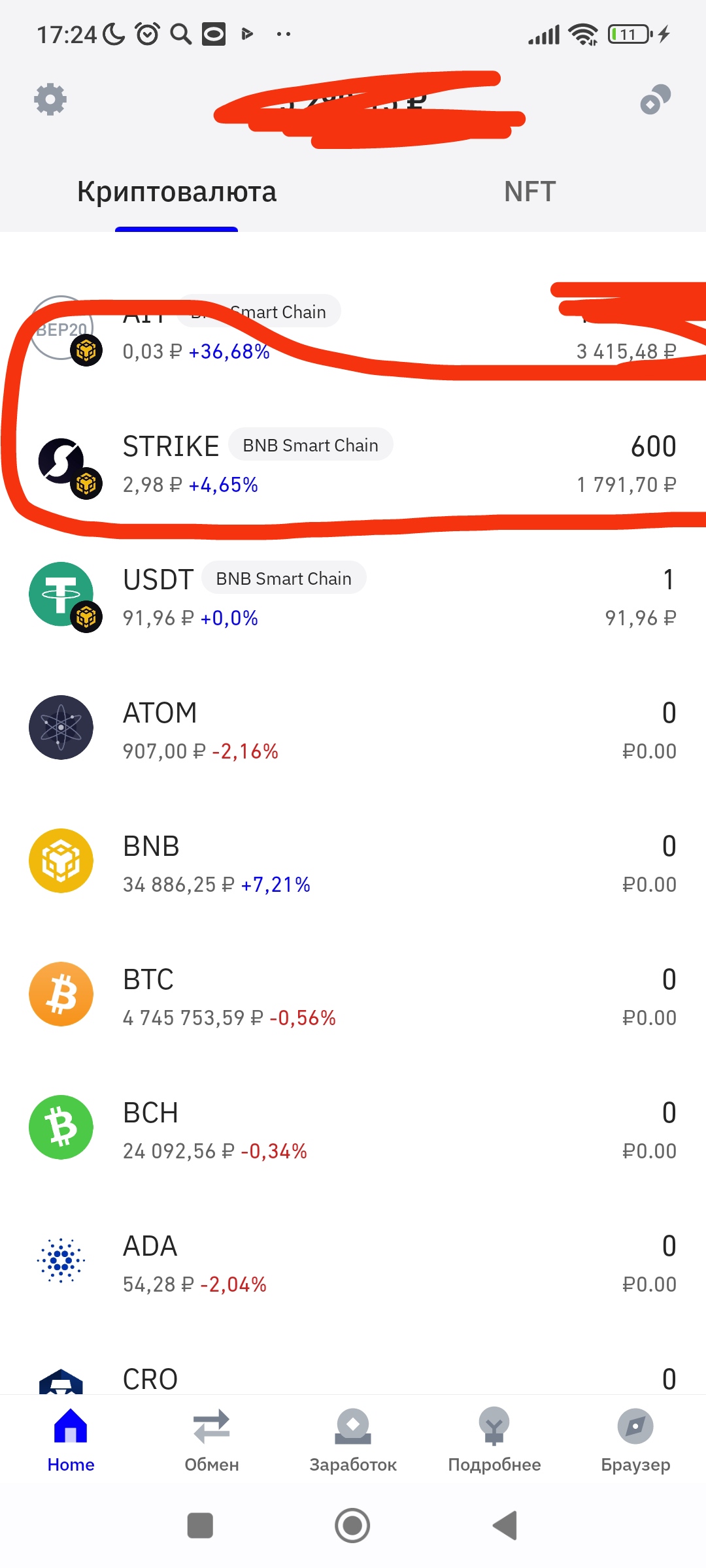Go back with the system back button
The height and width of the screenshot is (1568, 706).
[x=505, y=1526]
